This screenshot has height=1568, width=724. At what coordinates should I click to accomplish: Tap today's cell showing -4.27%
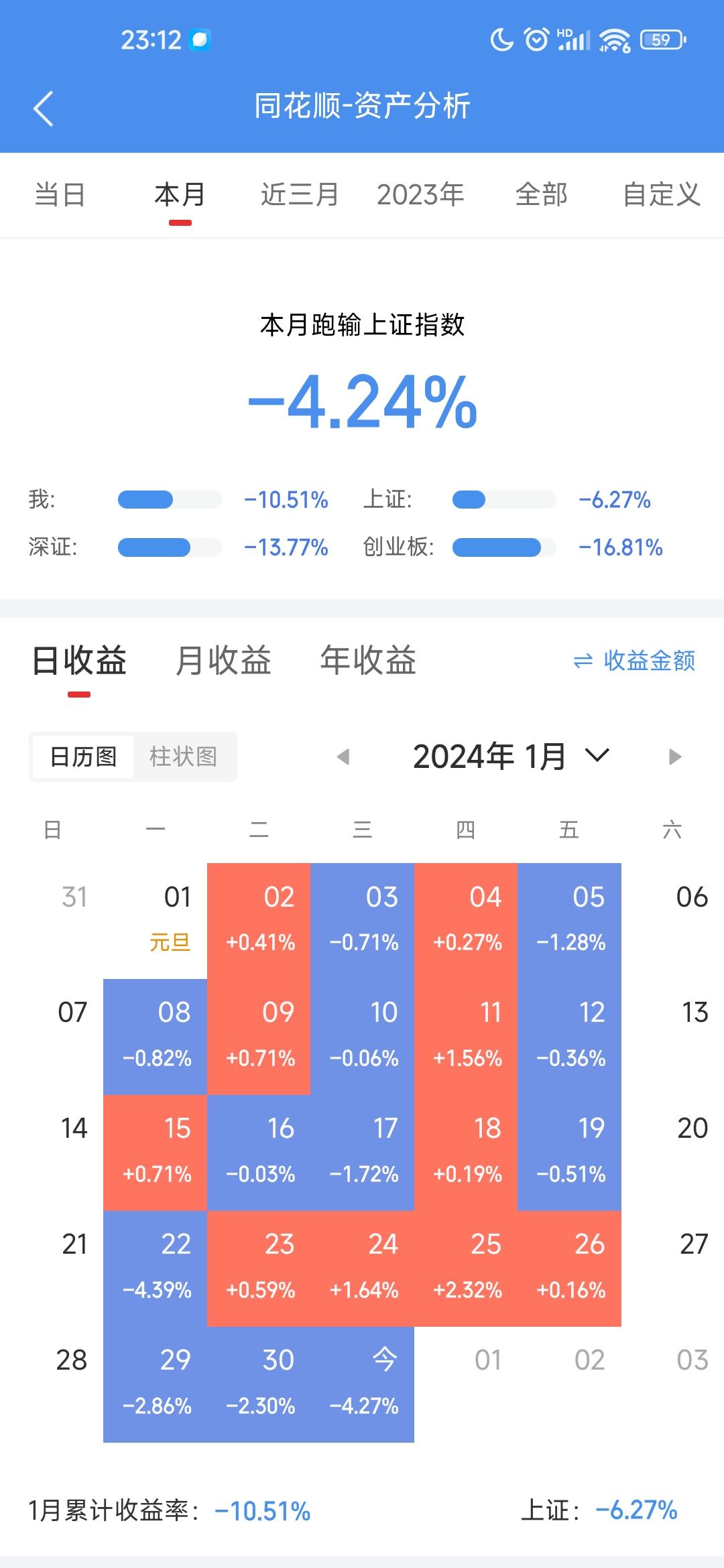point(363,1384)
